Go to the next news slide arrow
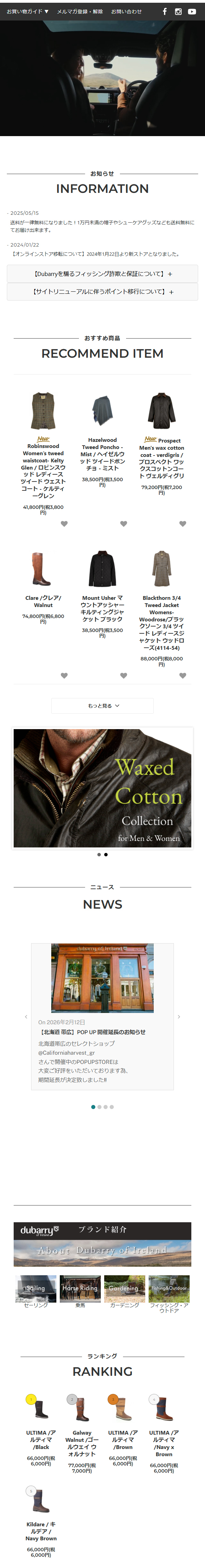Image resolution: width=205 pixels, height=1568 pixels. 179,1016
